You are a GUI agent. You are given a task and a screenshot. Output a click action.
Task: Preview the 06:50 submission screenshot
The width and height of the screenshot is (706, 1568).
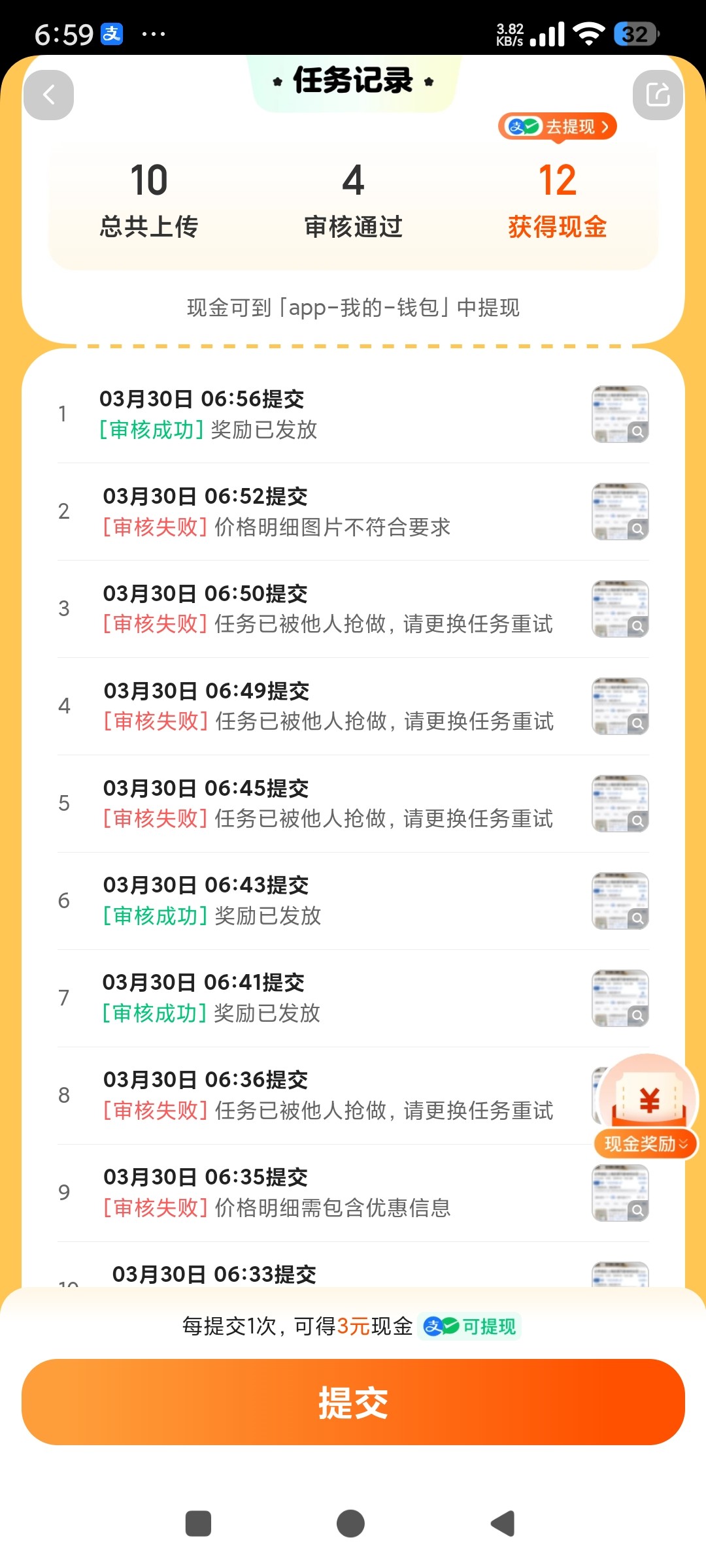tap(620, 609)
